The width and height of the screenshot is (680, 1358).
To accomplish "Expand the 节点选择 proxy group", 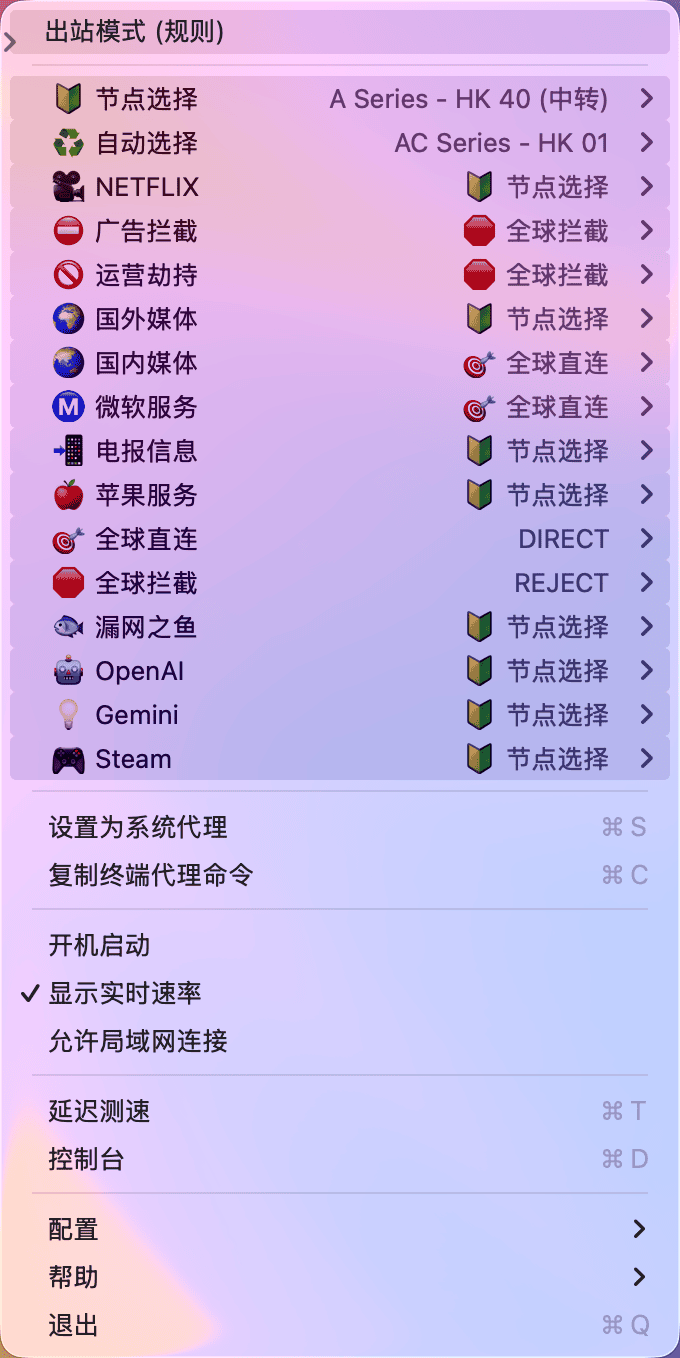I will 340,99.
